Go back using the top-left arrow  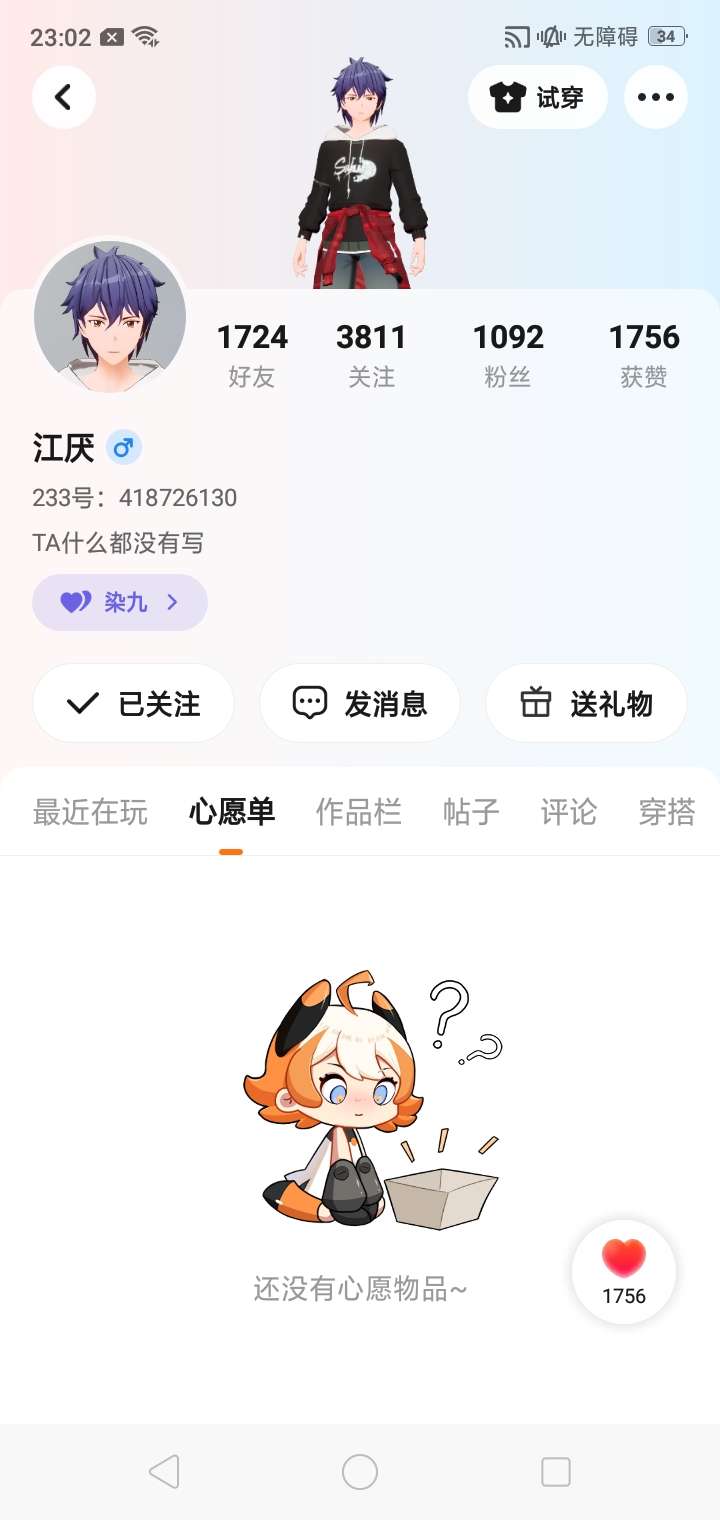tap(64, 97)
